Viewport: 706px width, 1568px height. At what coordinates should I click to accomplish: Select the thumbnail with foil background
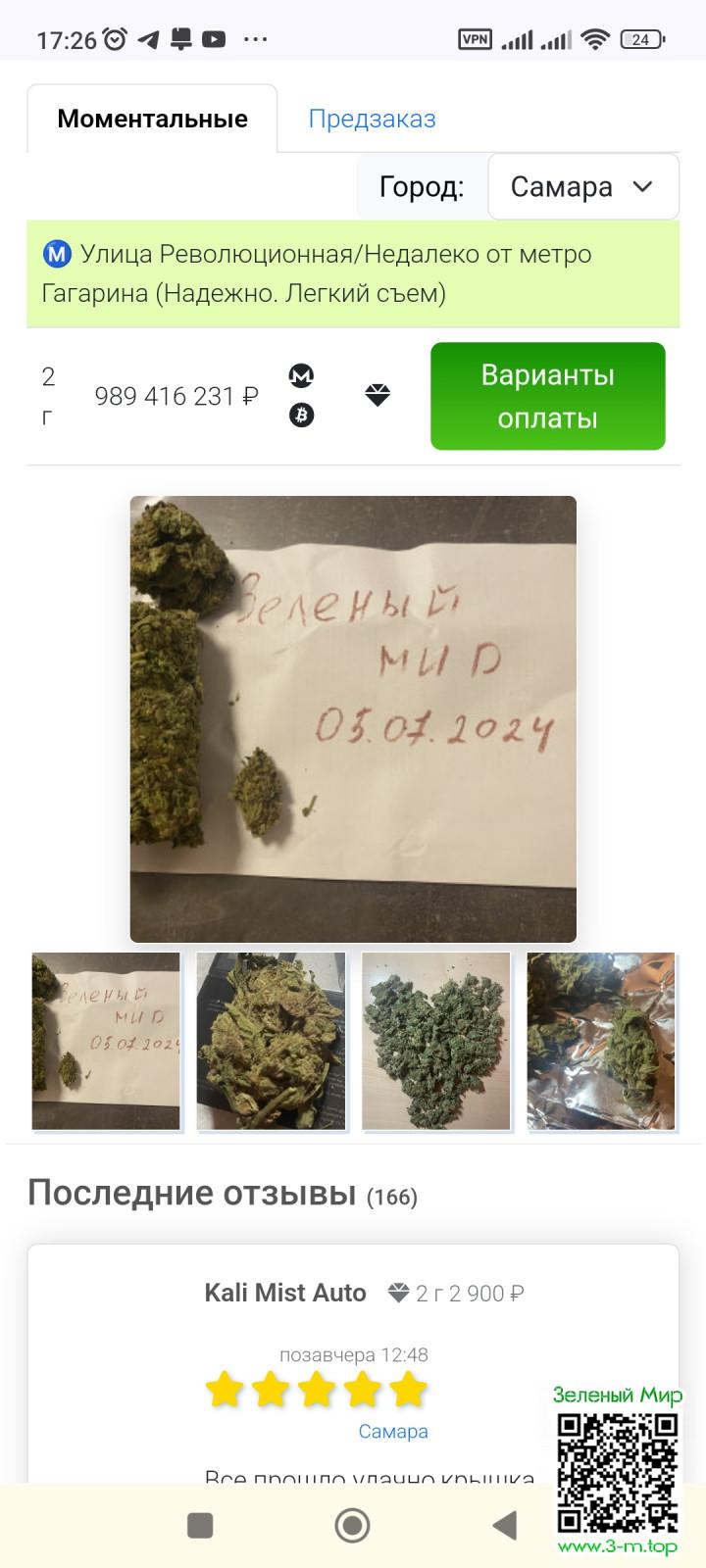[600, 1041]
